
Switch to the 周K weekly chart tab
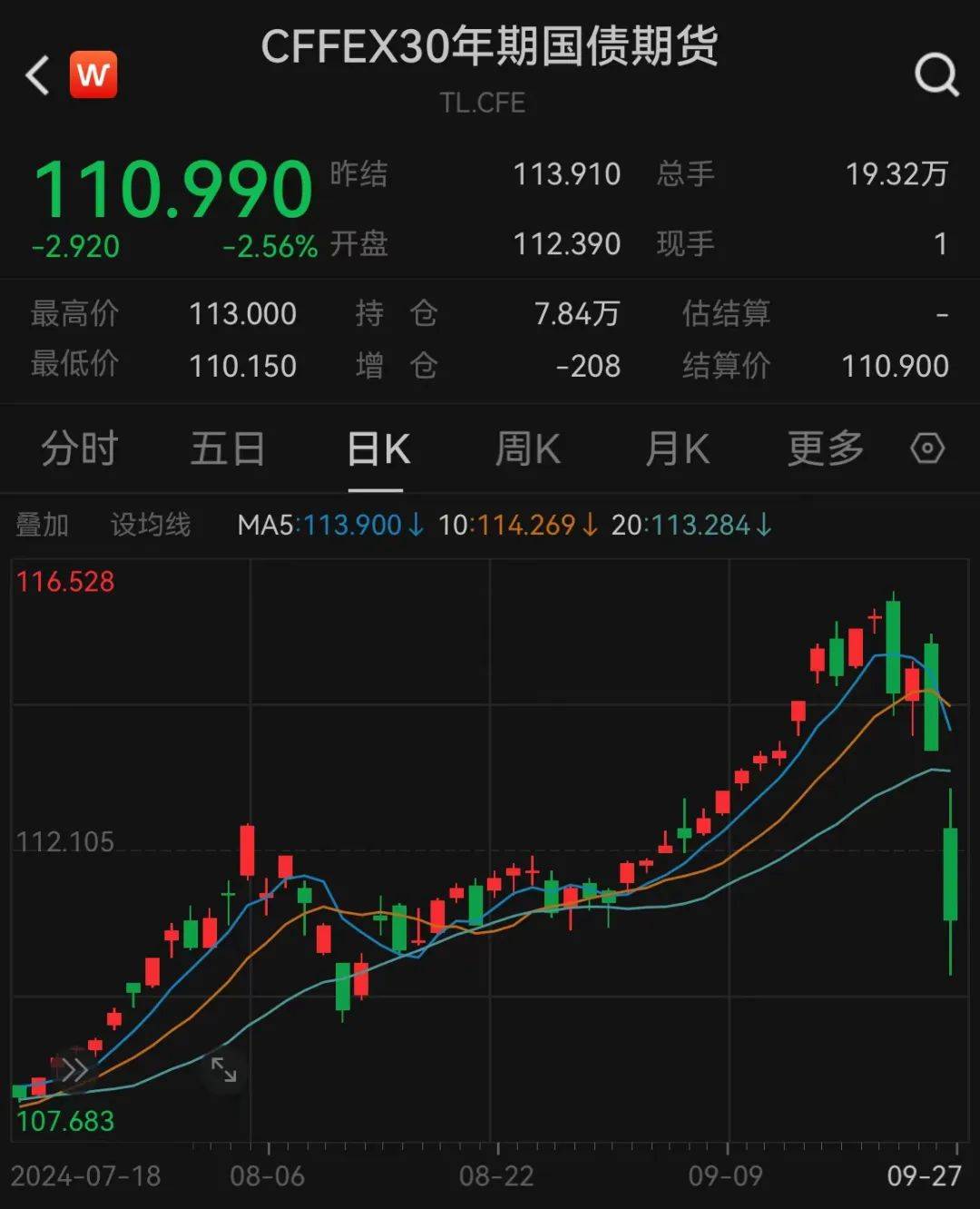click(x=527, y=448)
